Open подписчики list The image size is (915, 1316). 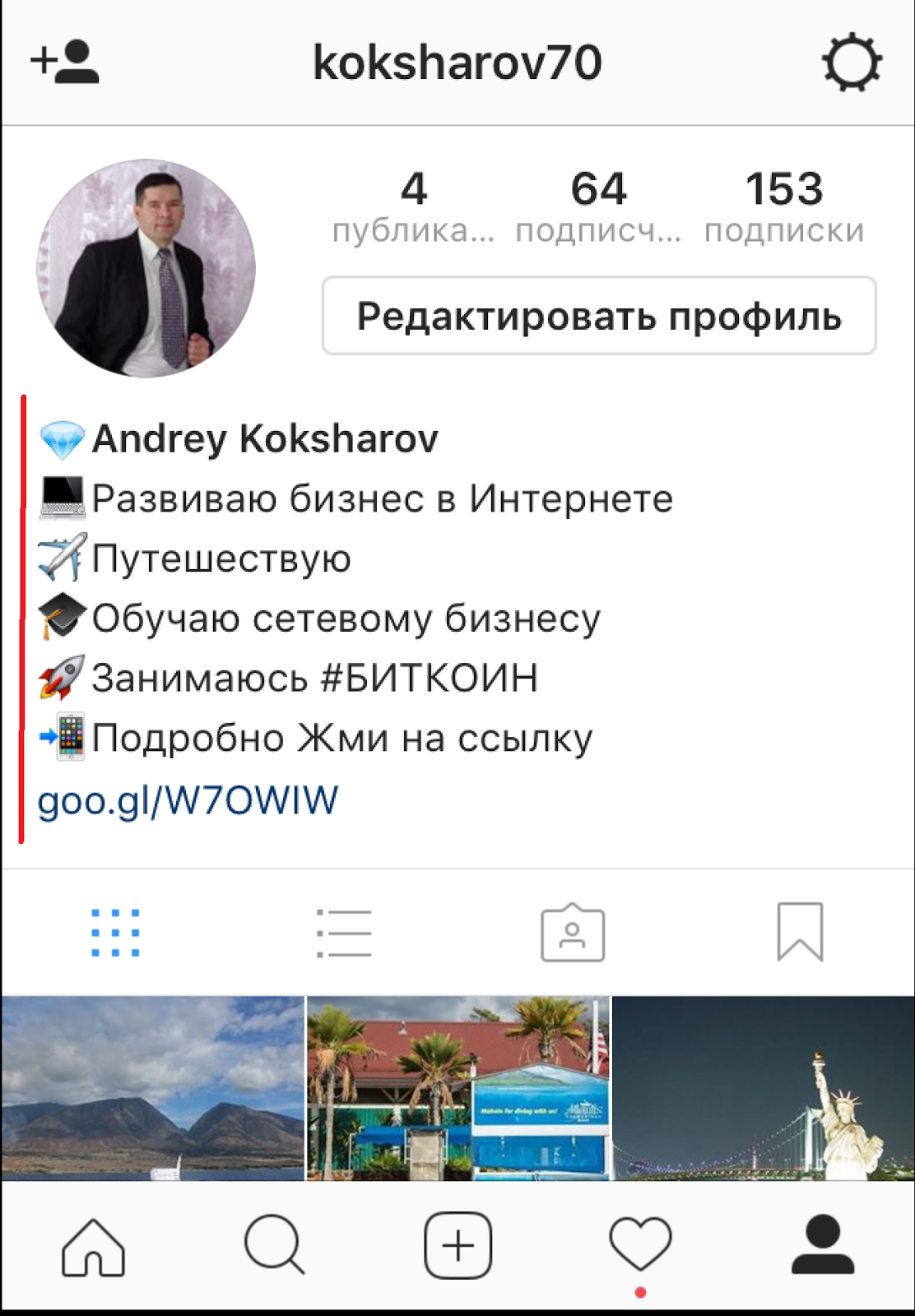pos(598,206)
